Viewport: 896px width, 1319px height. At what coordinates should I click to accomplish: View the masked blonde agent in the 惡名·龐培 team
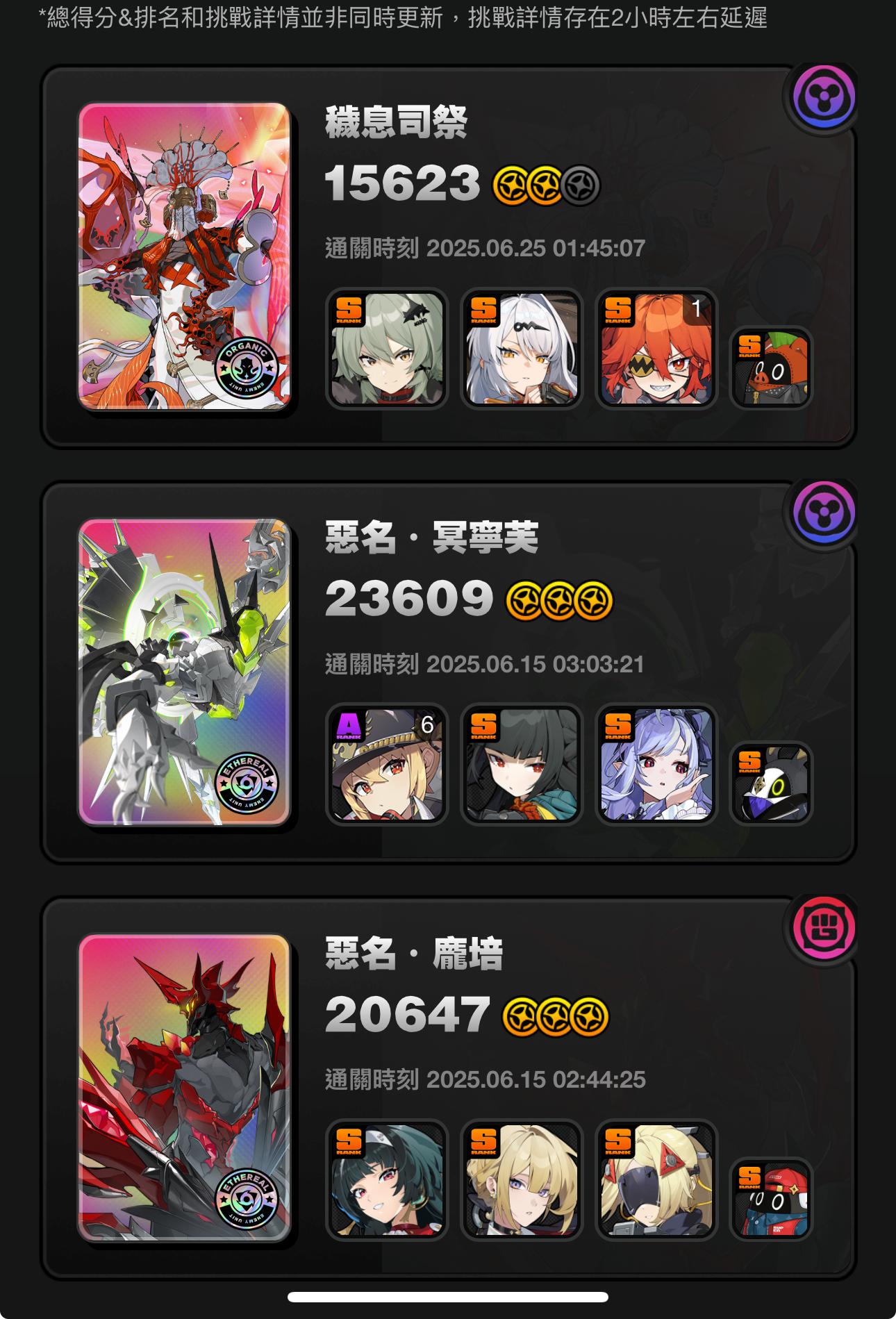pyautogui.click(x=656, y=1180)
